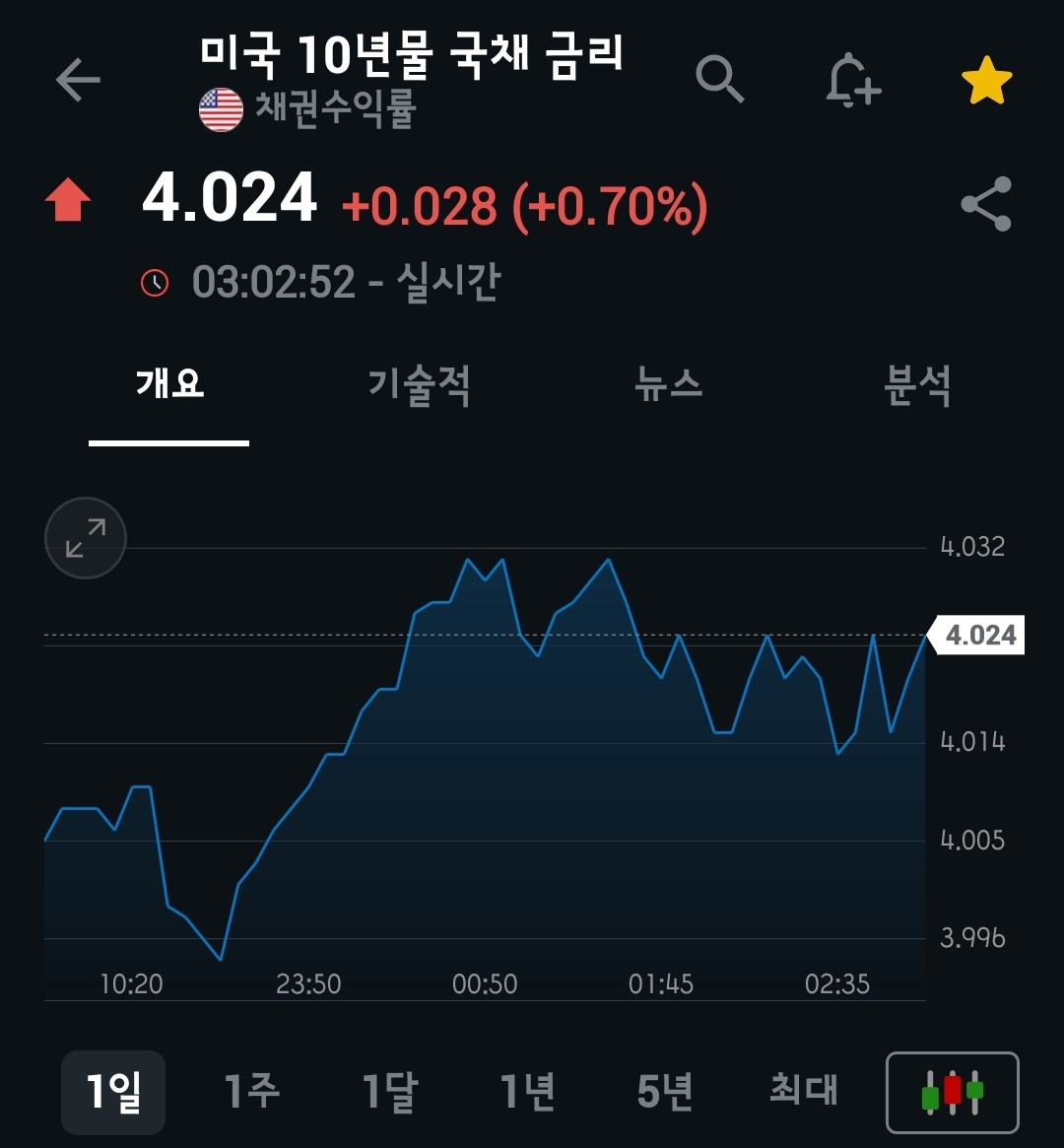Screen dimensions: 1064x1148
Task: Select the 1일 chart range
Action: coord(113,1092)
